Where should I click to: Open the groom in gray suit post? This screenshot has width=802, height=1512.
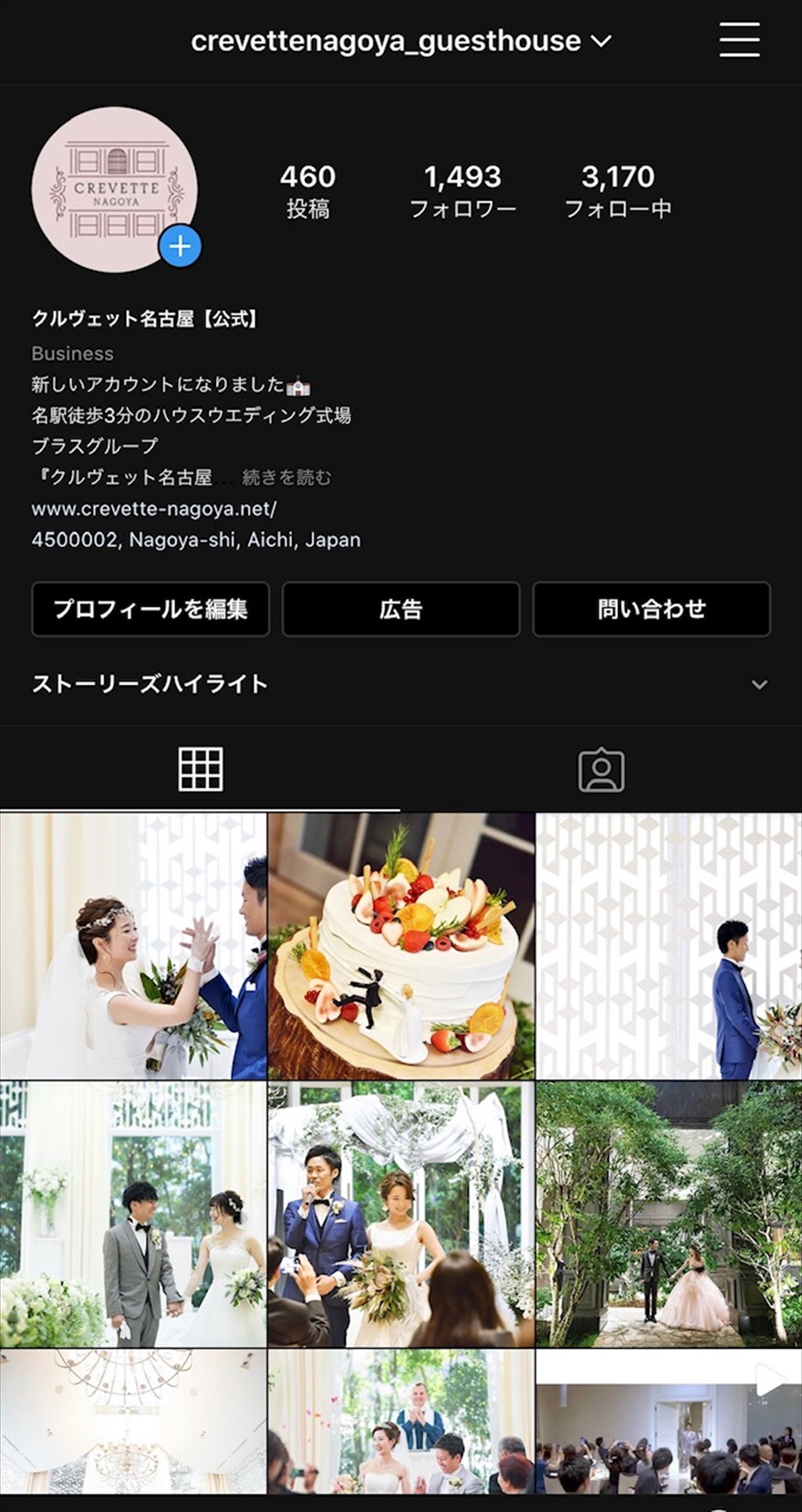point(133,1214)
